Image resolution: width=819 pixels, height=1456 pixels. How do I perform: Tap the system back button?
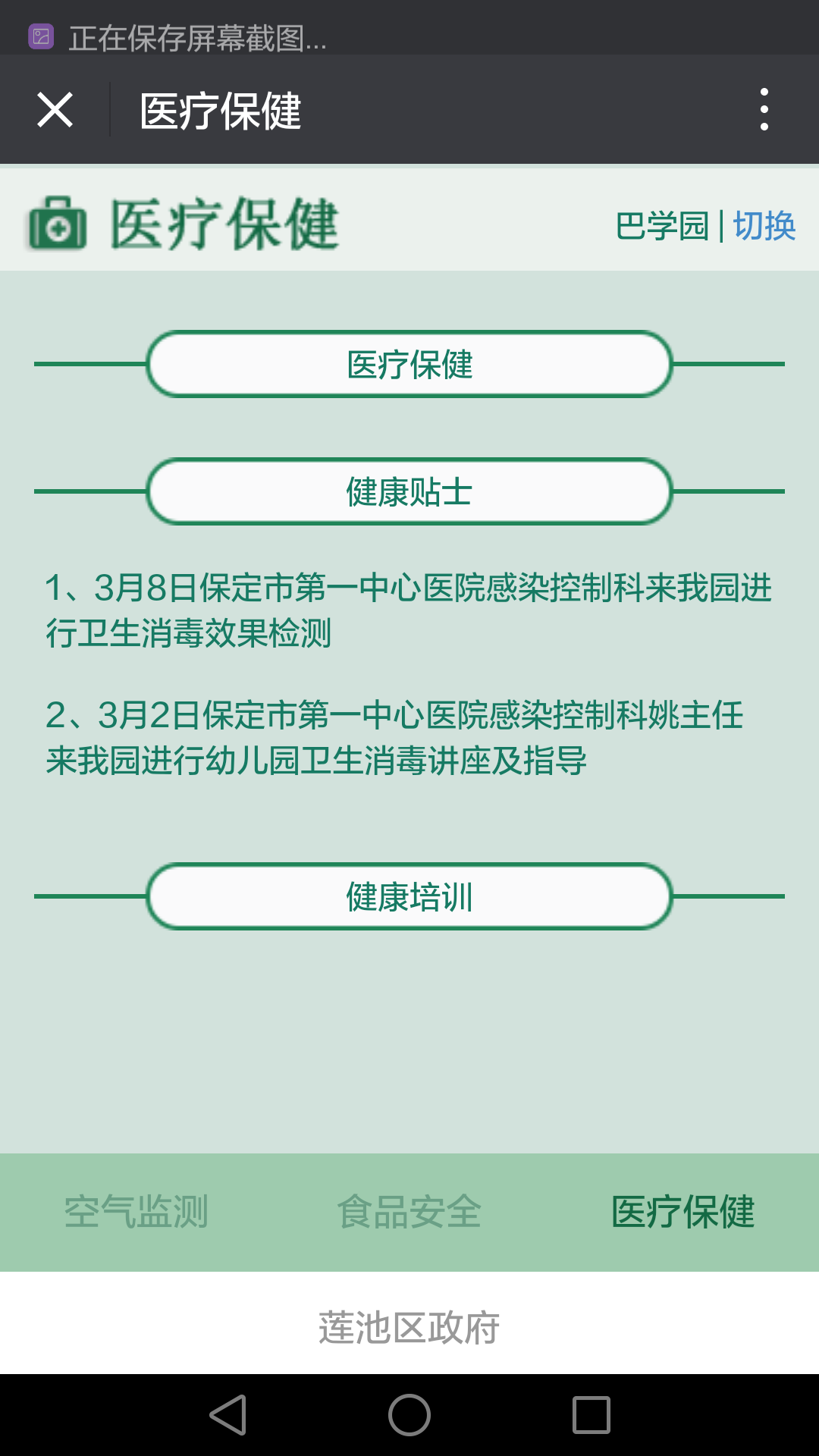(x=227, y=1415)
